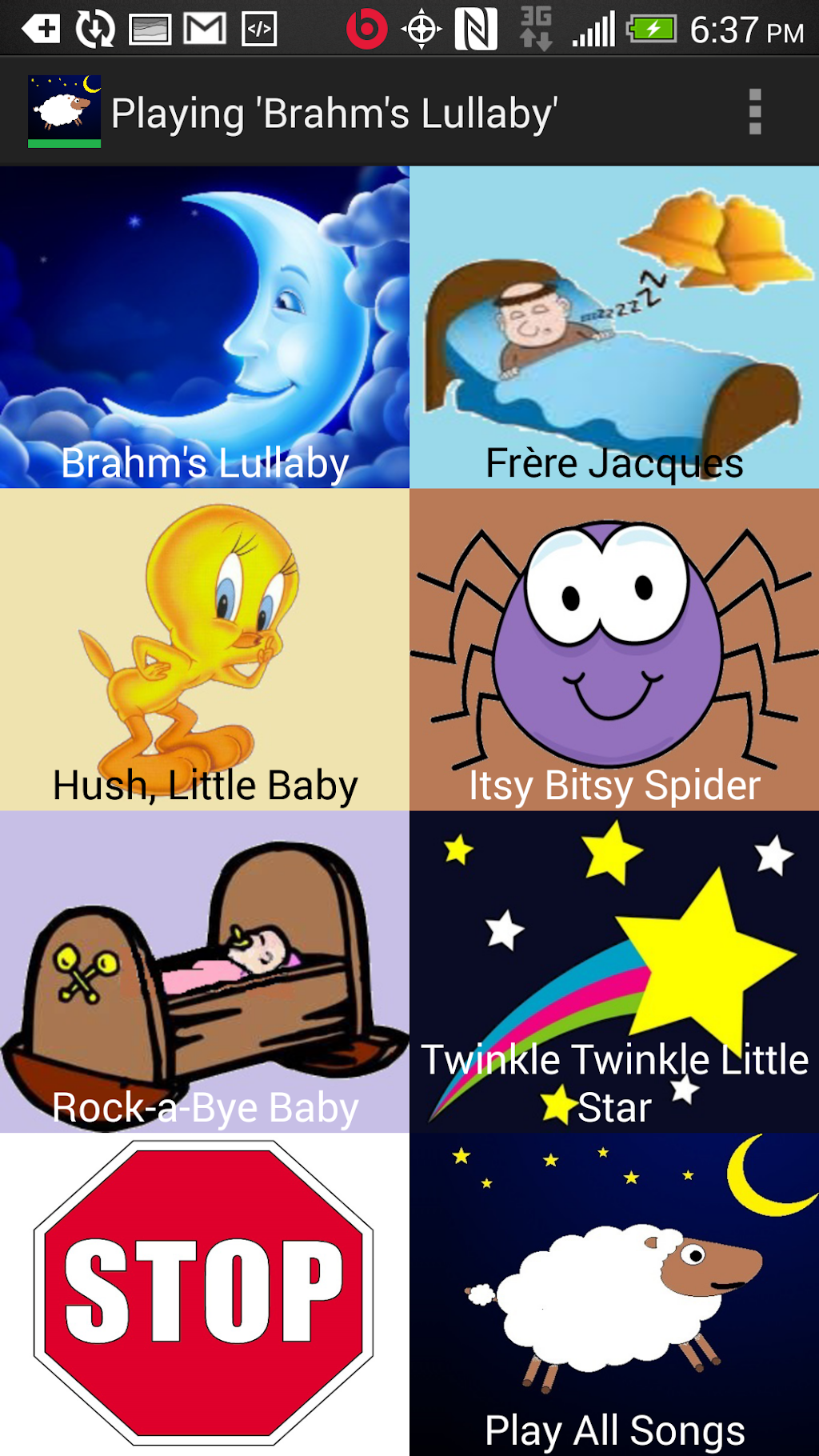
Task: Play Brahm's Lullaby
Action: 205,327
